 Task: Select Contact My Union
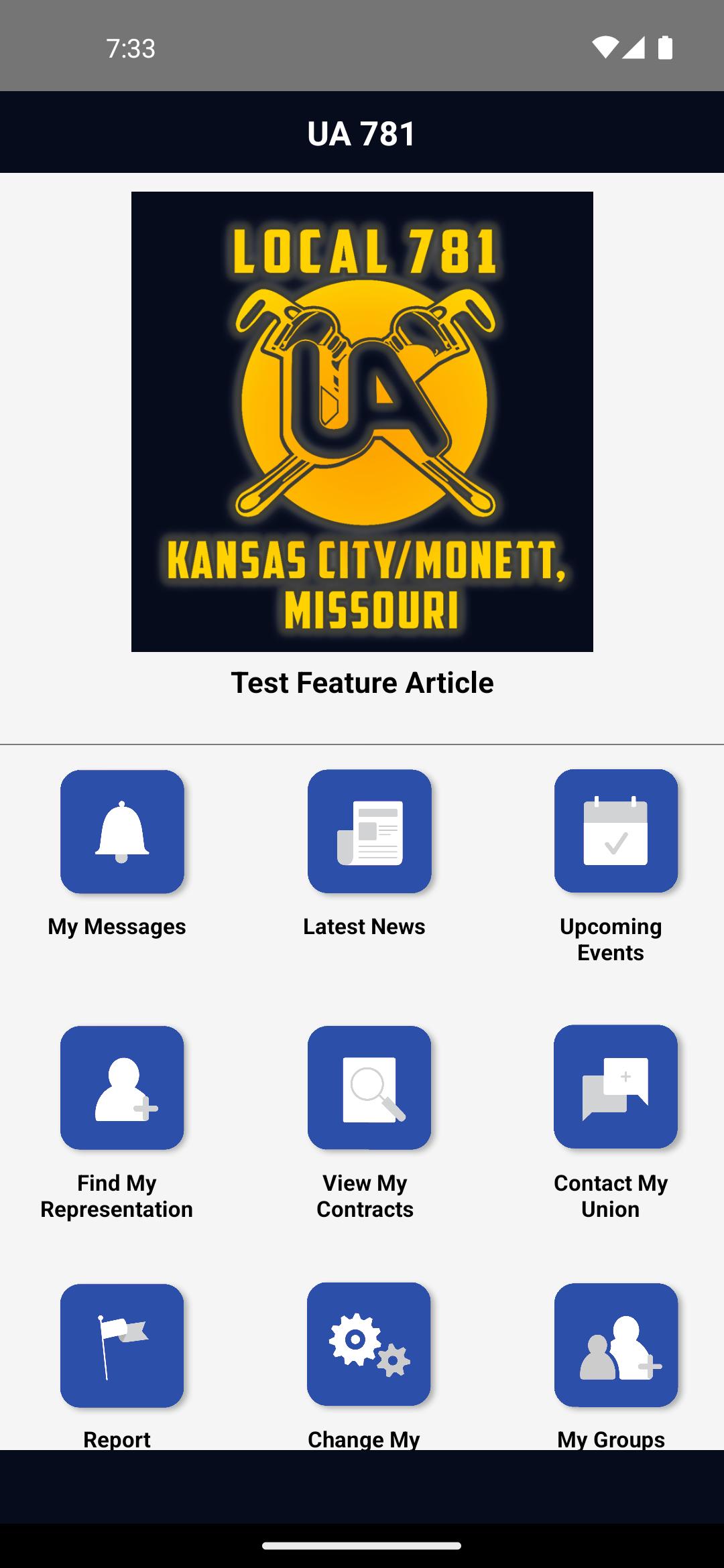pos(616,1087)
